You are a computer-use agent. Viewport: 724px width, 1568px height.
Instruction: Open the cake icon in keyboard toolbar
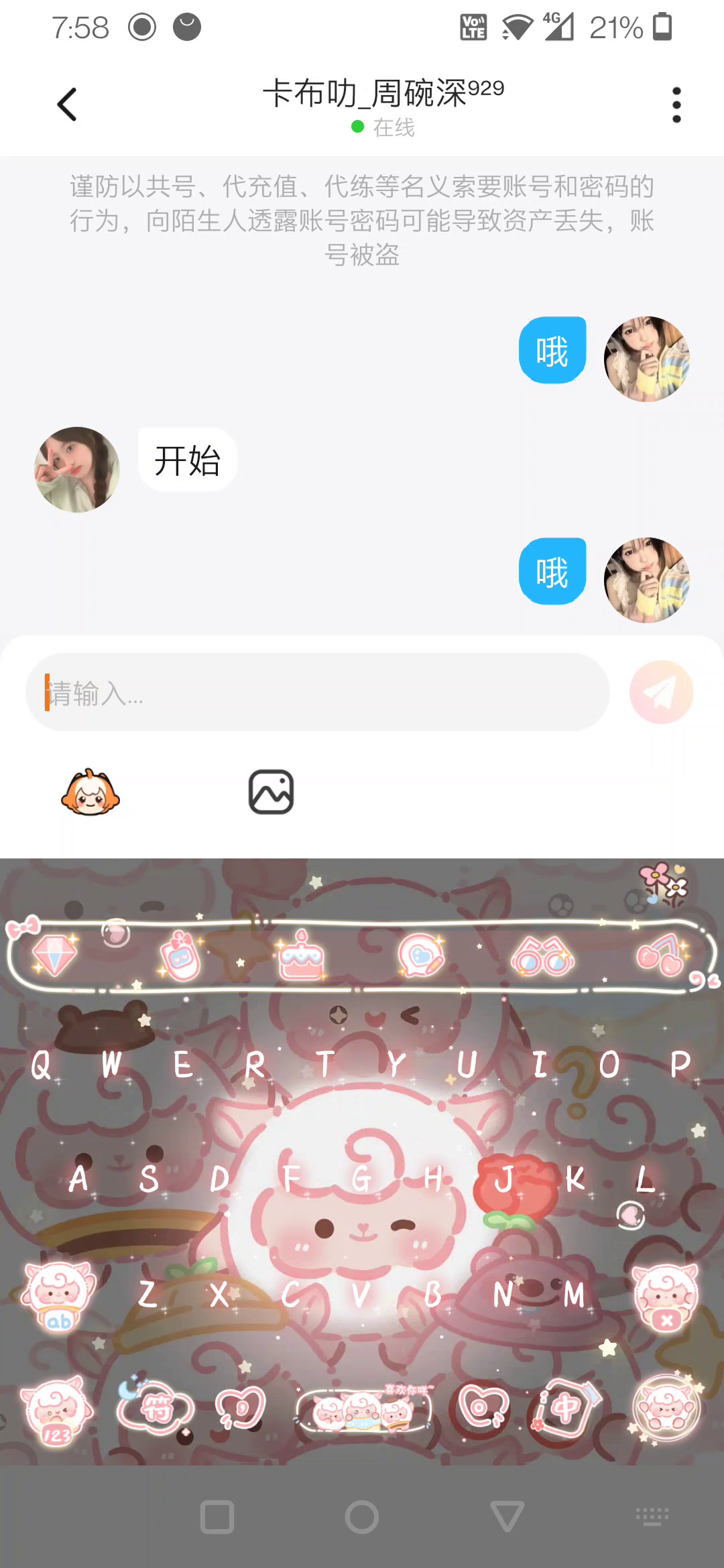point(301,956)
